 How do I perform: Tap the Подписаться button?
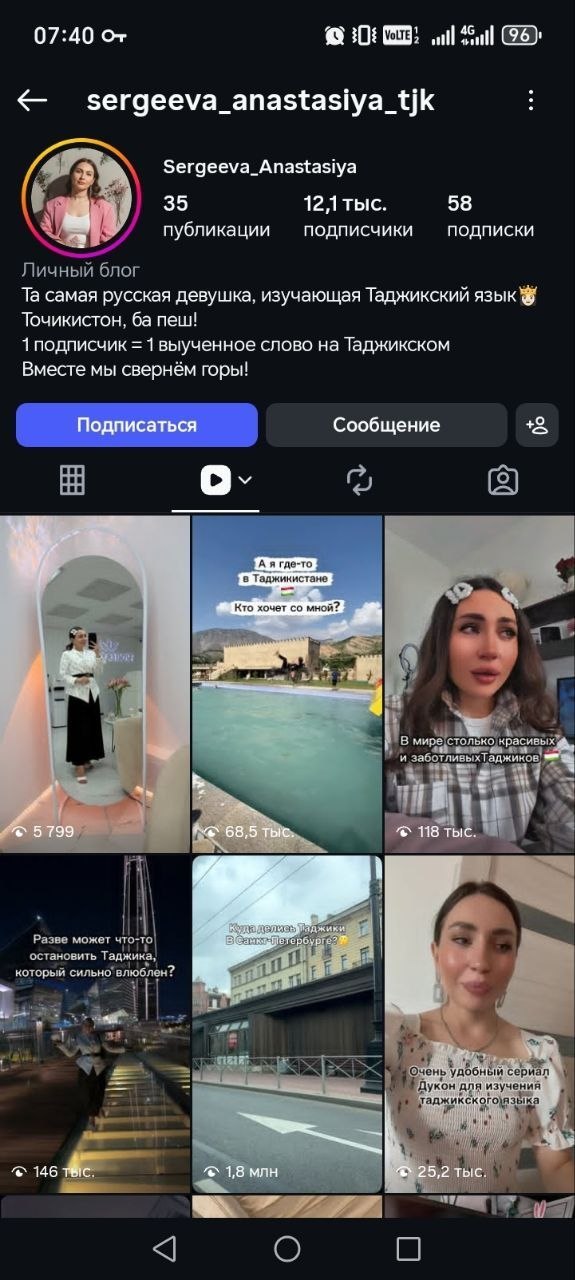point(137,425)
